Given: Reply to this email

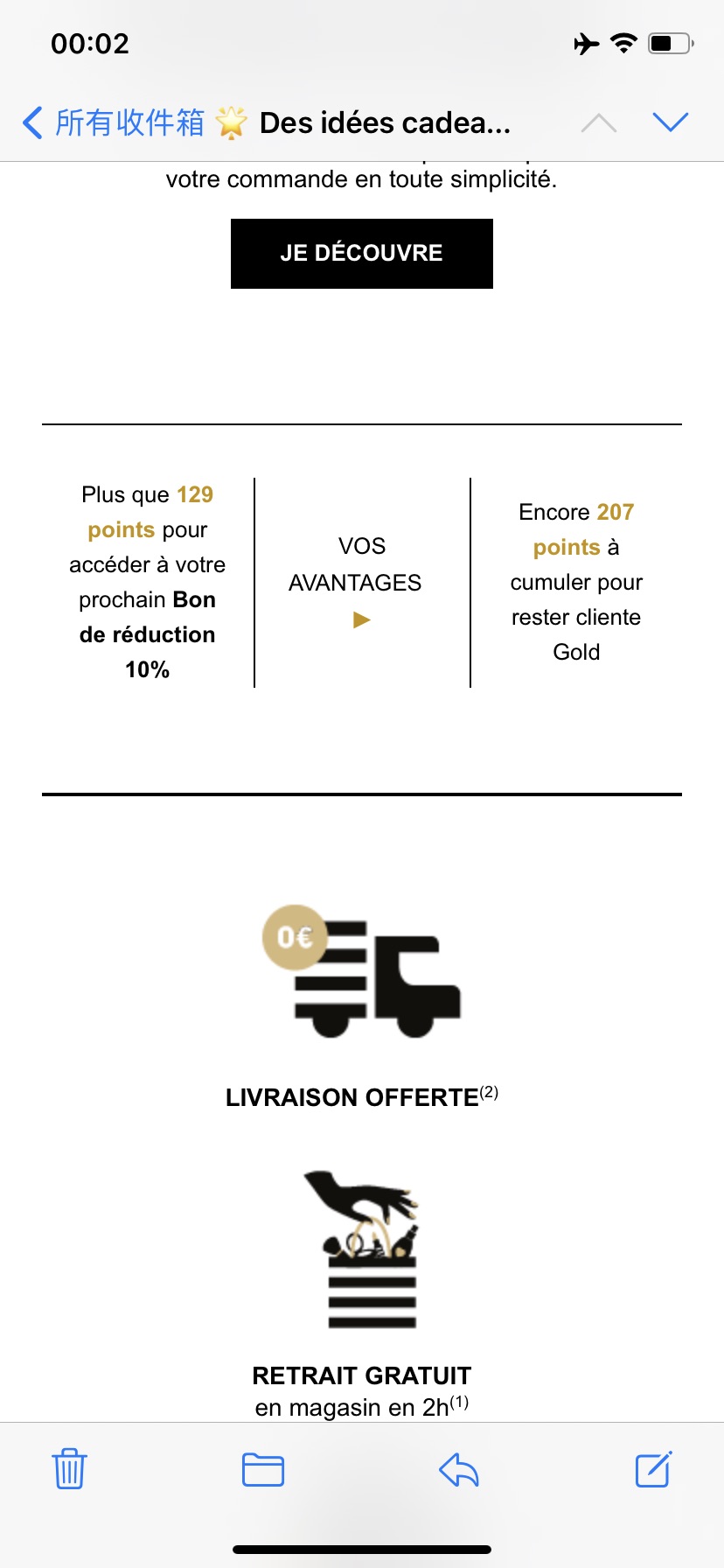Looking at the screenshot, I should [459, 1469].
